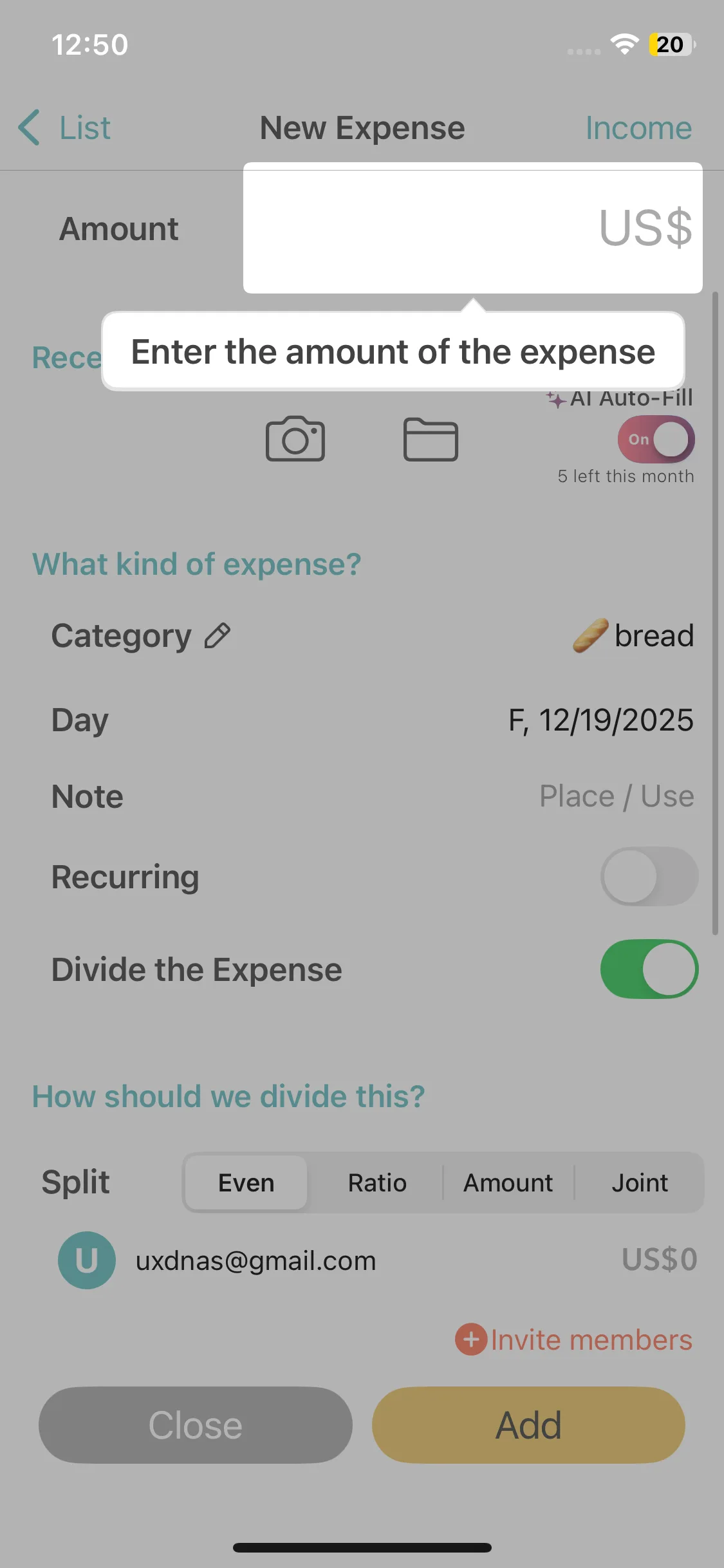This screenshot has height=1568, width=724.
Task: Change the bread category
Action: point(633,635)
